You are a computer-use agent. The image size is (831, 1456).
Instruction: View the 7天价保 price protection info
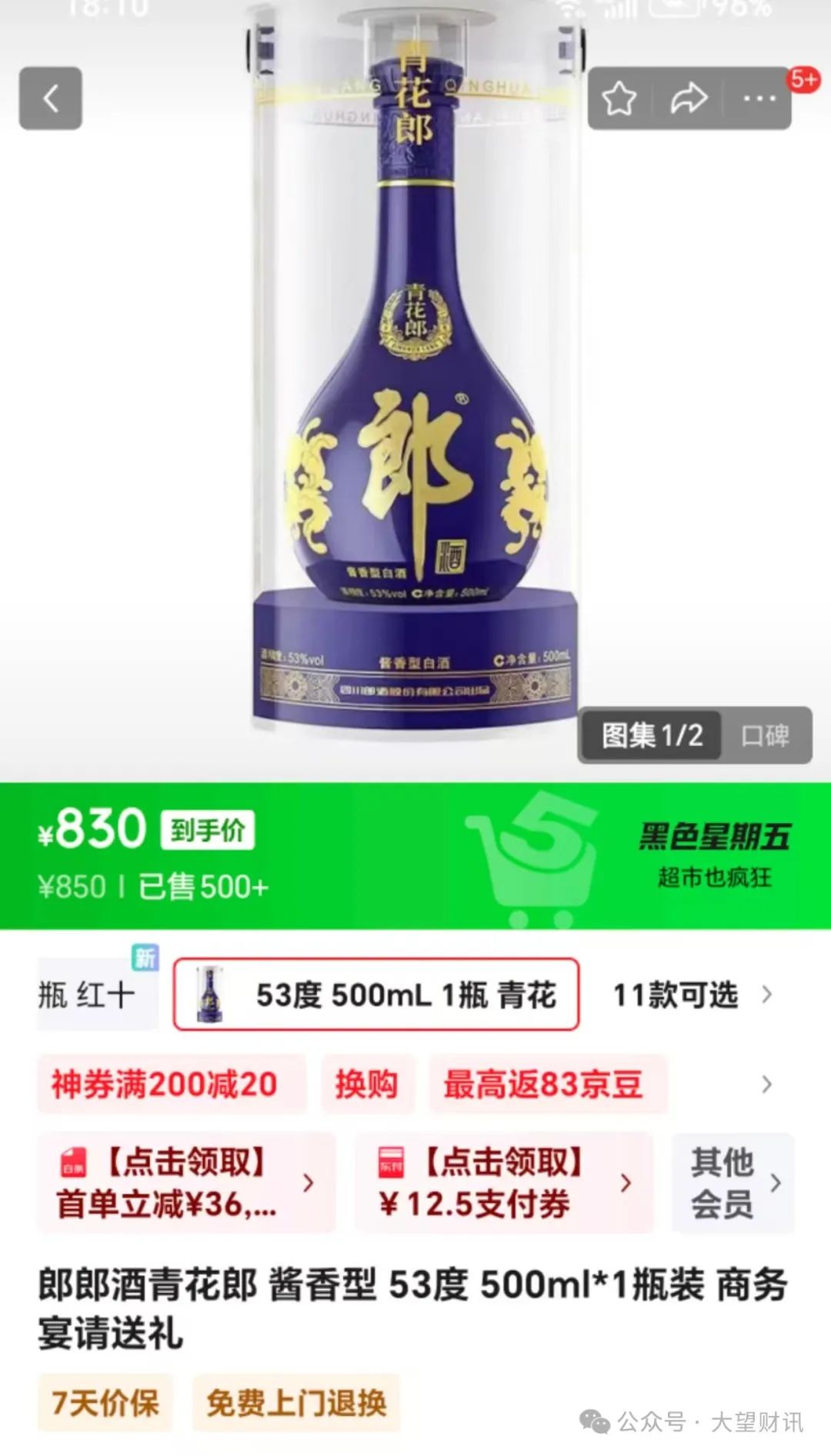pos(105,1403)
